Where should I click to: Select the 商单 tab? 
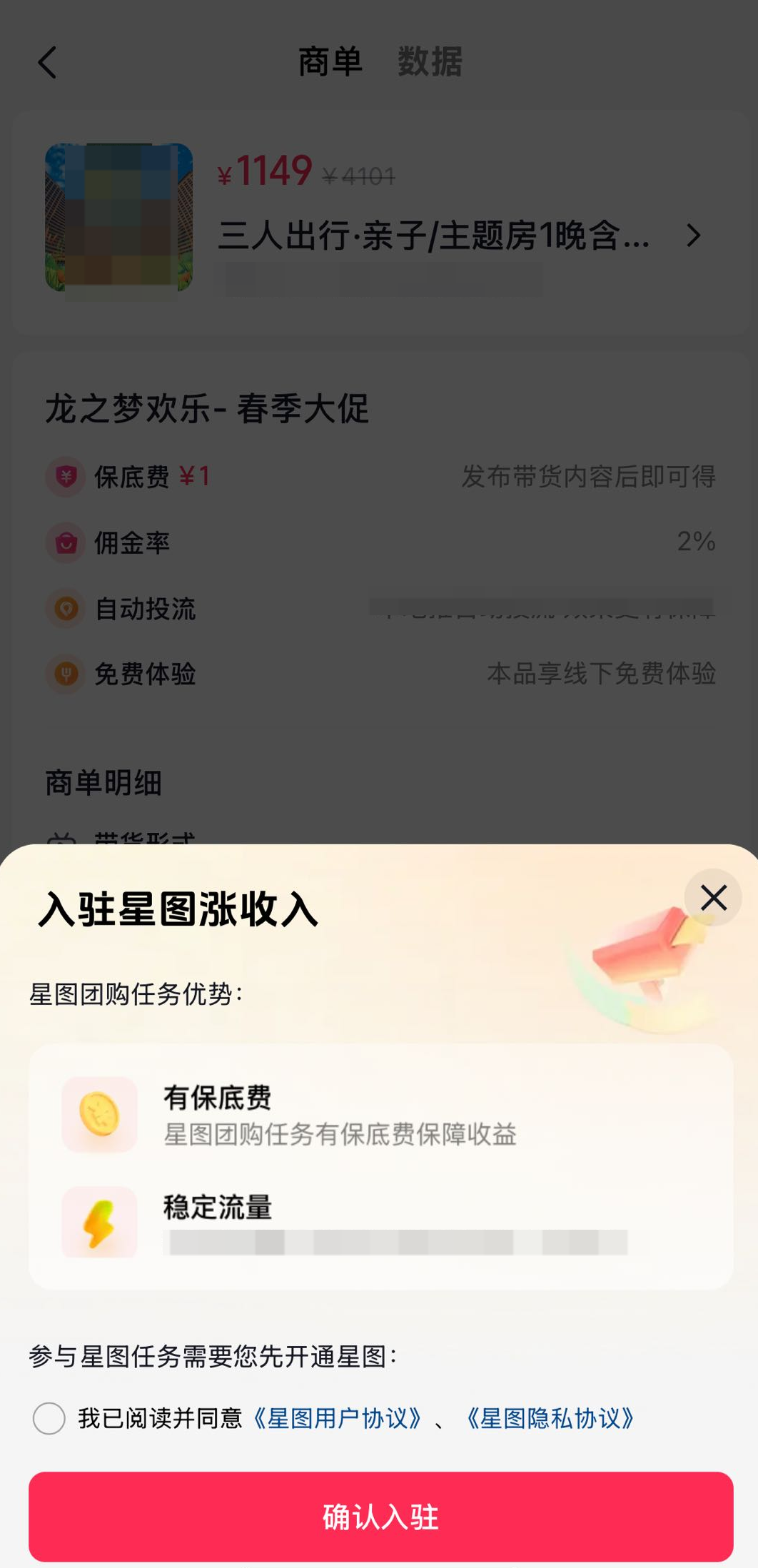330,61
